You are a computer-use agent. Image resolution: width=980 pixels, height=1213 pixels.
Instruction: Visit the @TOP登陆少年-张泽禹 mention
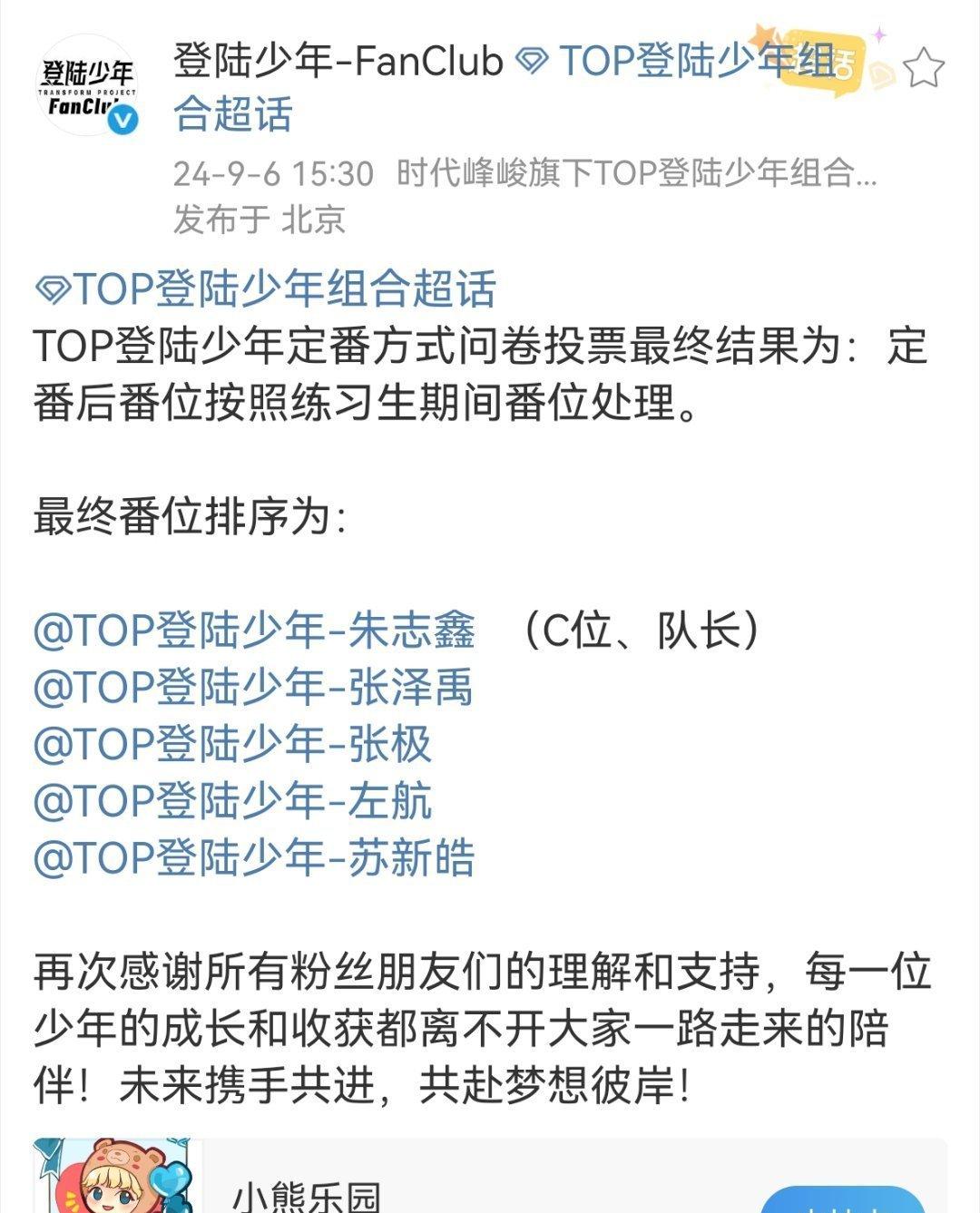(254, 688)
